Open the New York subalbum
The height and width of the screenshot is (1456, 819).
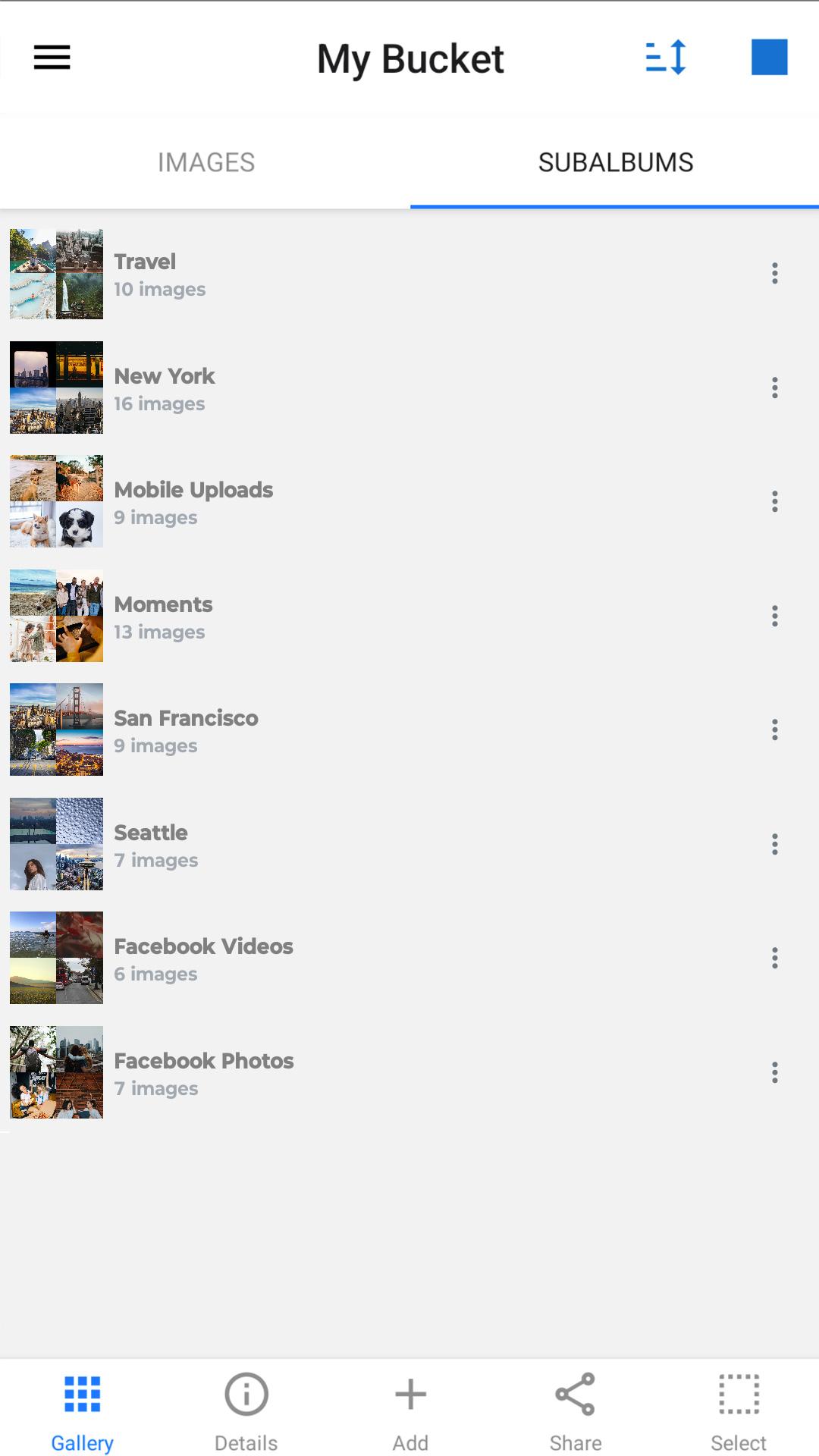[x=409, y=388]
